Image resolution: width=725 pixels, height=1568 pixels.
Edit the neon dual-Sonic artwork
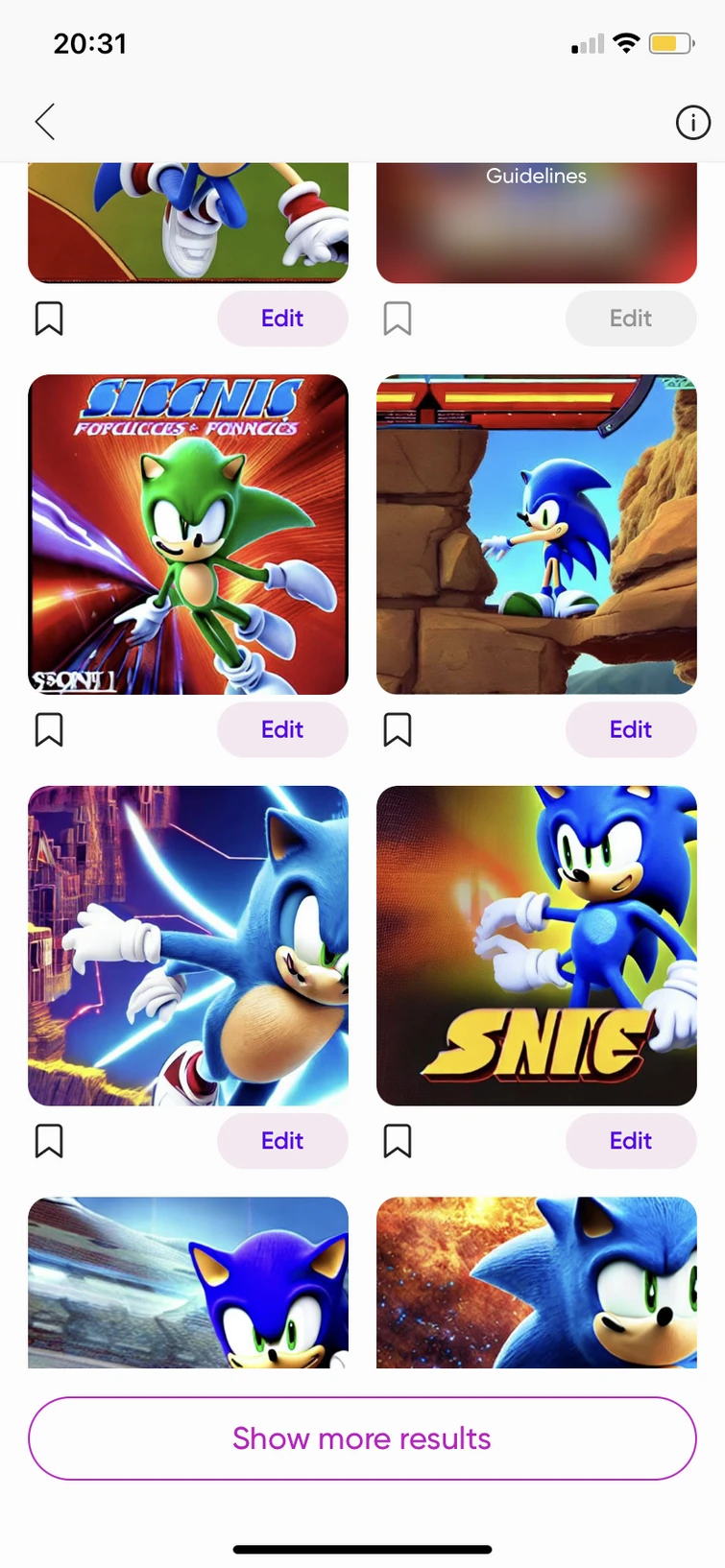click(282, 1141)
